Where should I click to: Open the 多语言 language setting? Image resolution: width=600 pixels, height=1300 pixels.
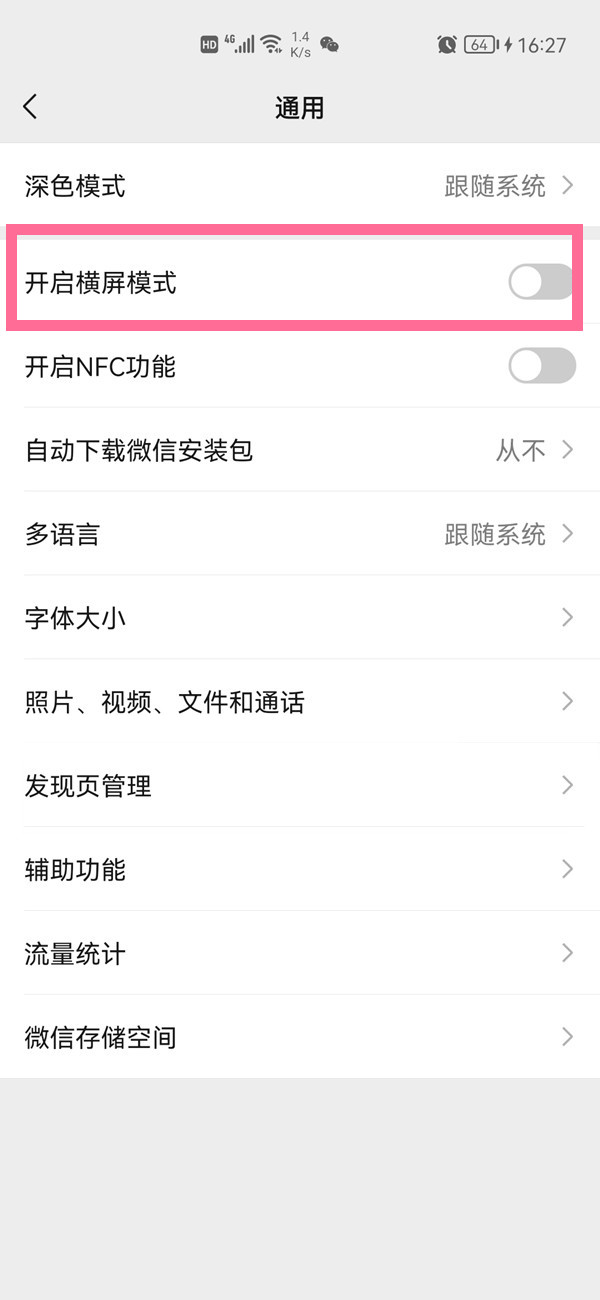(300, 534)
